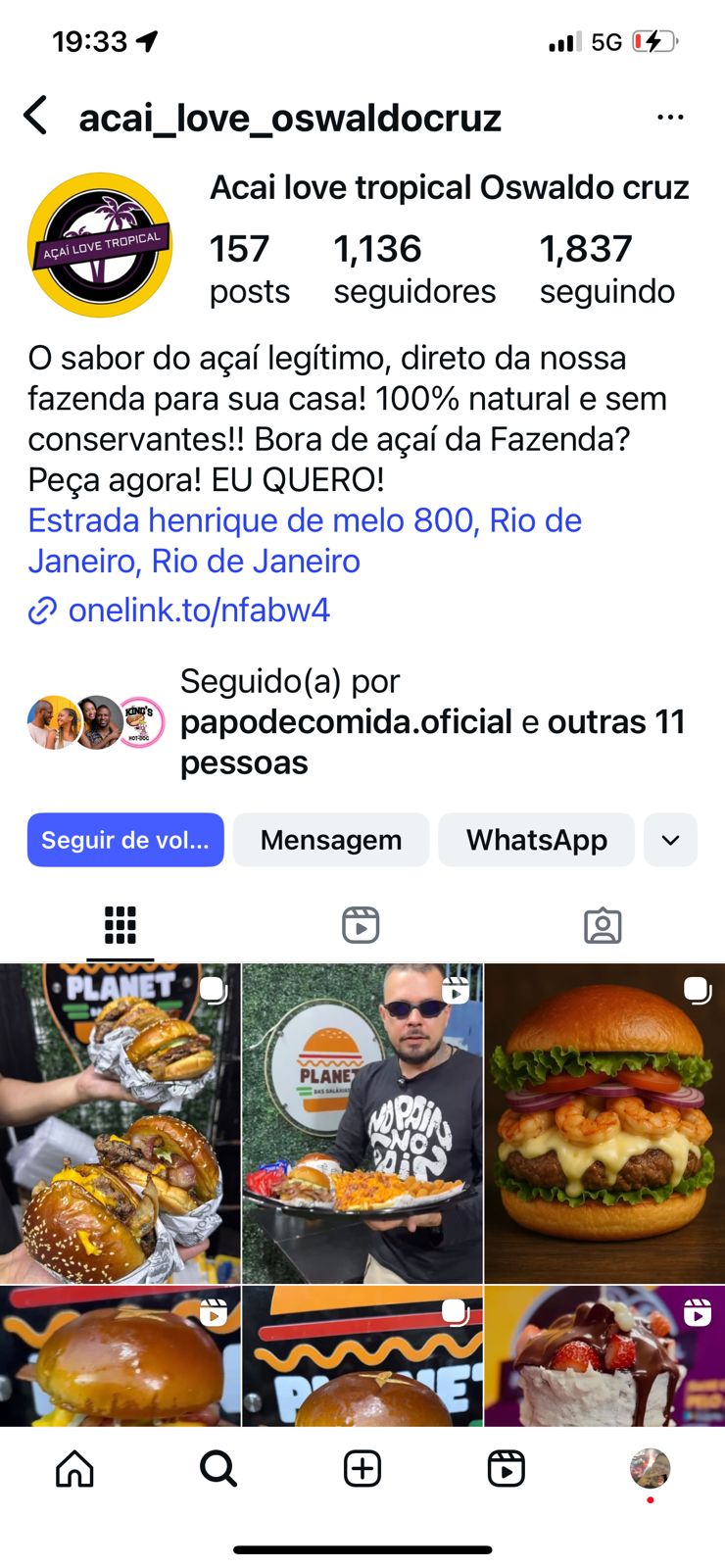Go to the home feed
This screenshot has width=725, height=1568.
click(x=74, y=1468)
